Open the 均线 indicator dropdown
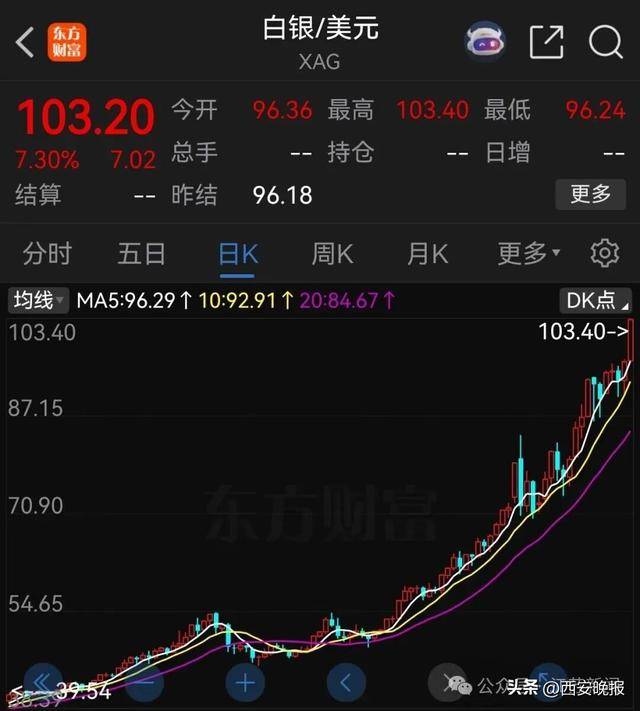 [x=38, y=299]
